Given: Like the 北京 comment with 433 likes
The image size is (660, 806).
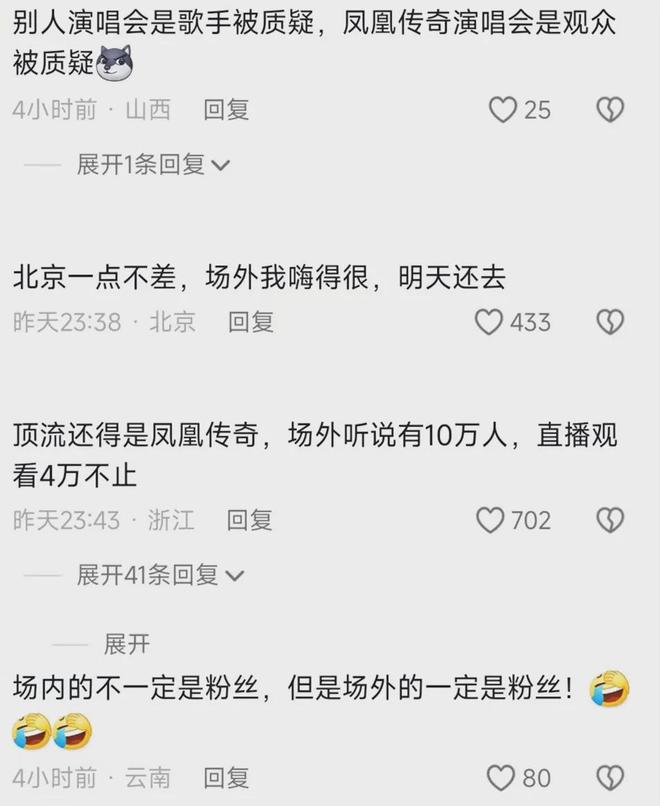Looking at the screenshot, I should coord(488,322).
